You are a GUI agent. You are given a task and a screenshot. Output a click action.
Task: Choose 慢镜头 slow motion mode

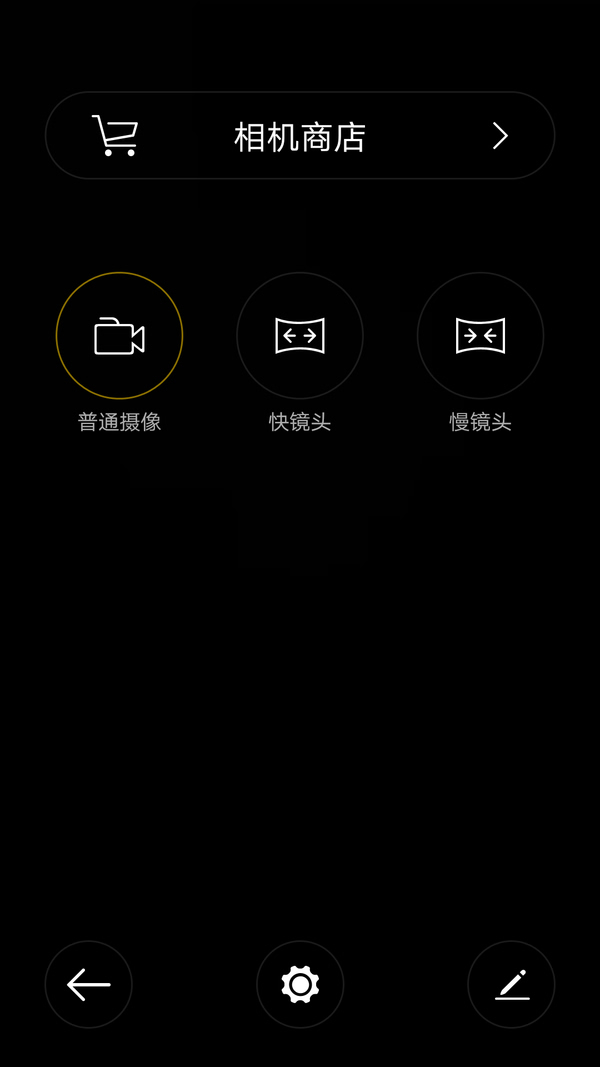coord(480,336)
